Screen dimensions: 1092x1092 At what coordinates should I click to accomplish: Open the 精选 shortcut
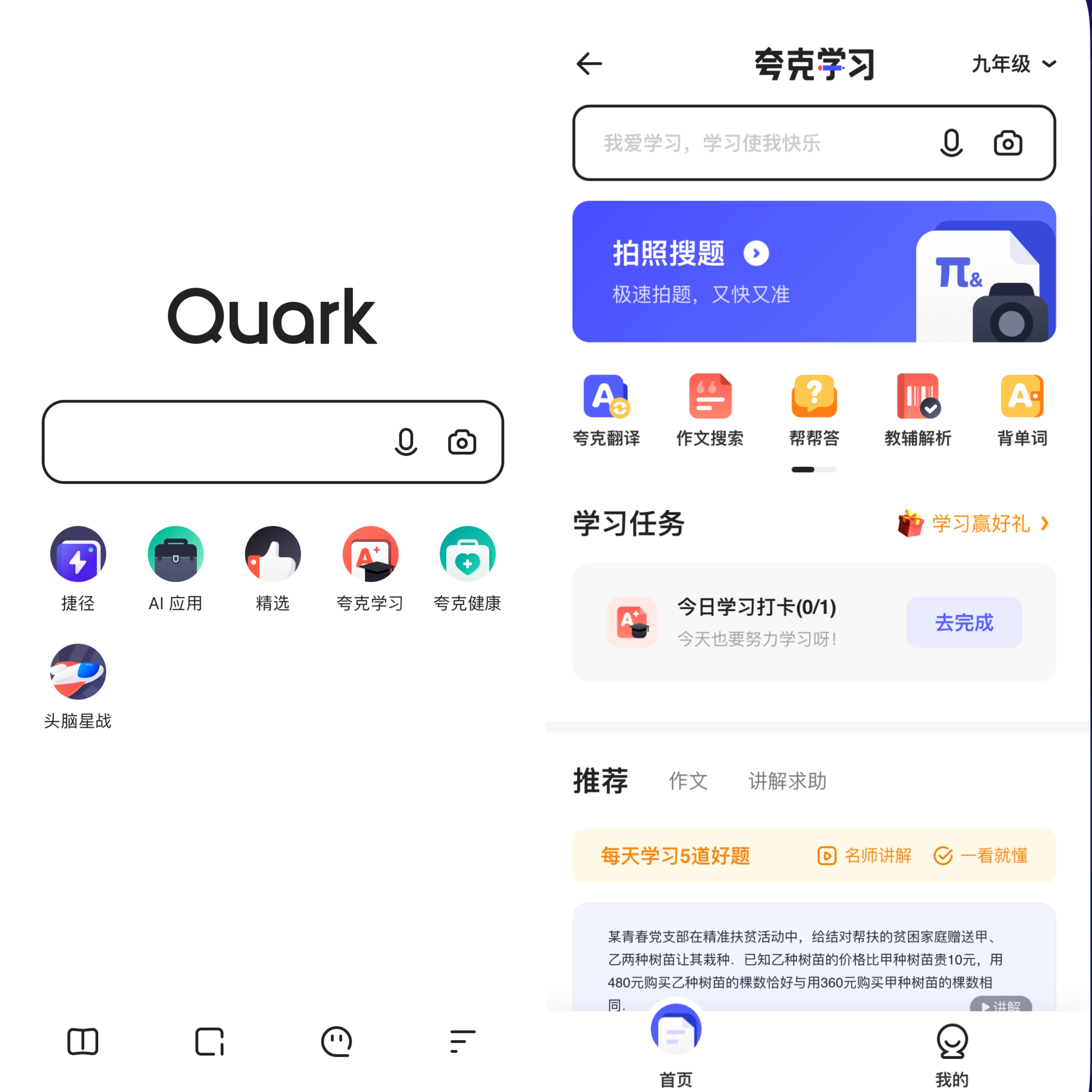pos(272,555)
